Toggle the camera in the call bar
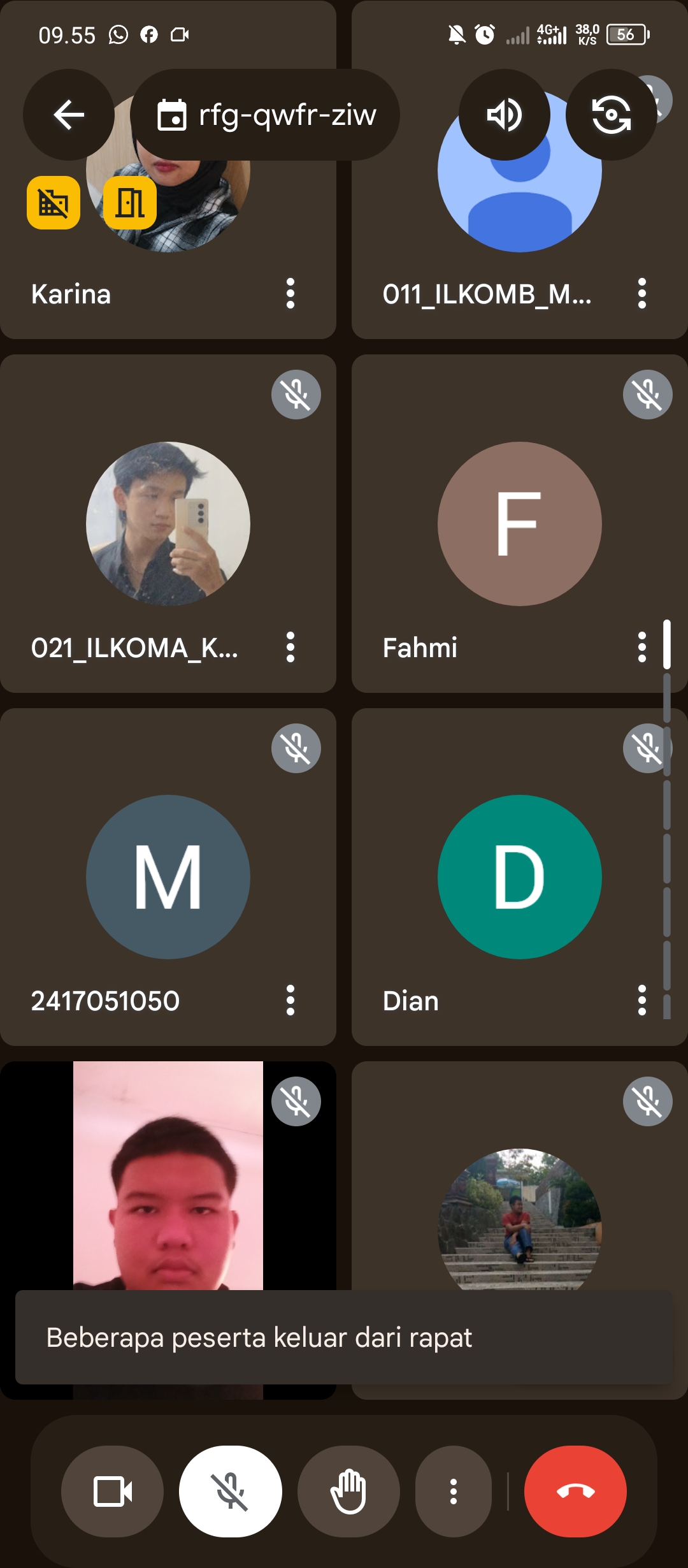The height and width of the screenshot is (1568, 688). click(113, 1492)
